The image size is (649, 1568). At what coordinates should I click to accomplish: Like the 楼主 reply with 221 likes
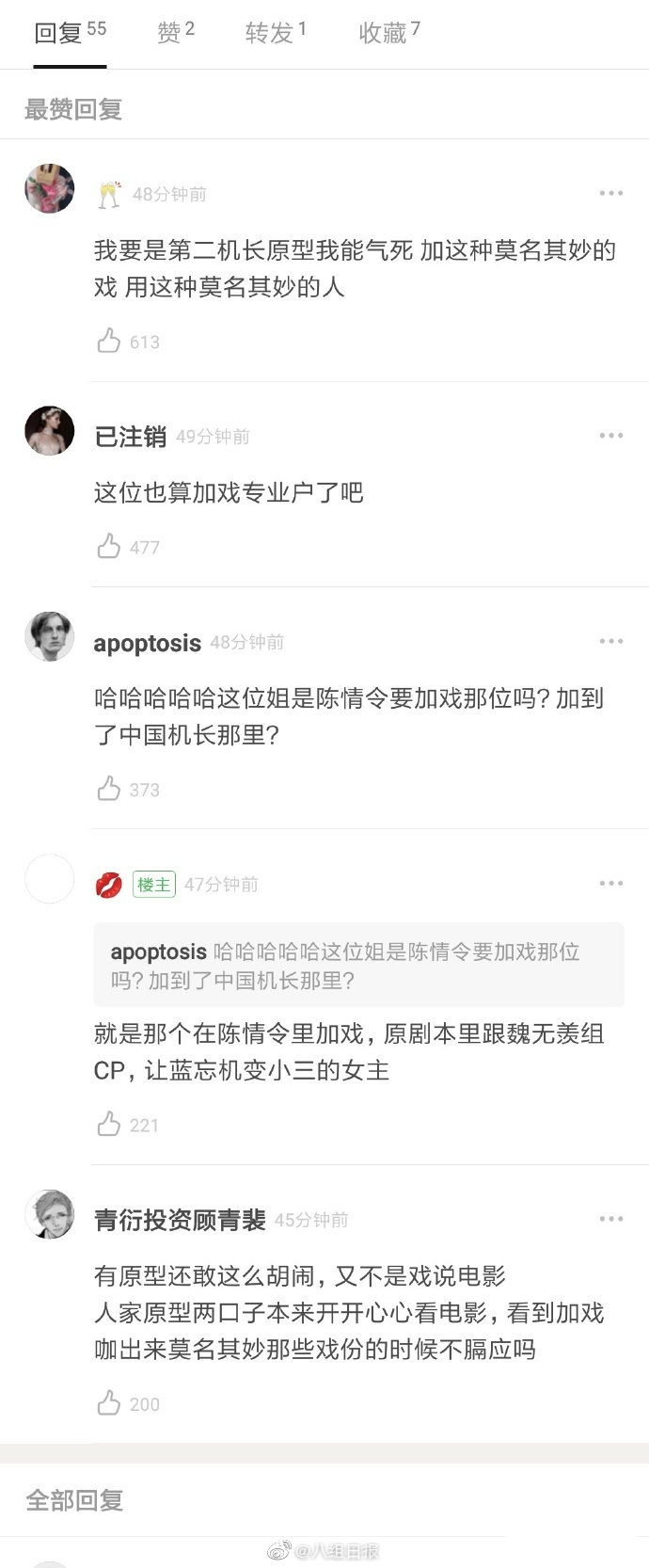109,1124
